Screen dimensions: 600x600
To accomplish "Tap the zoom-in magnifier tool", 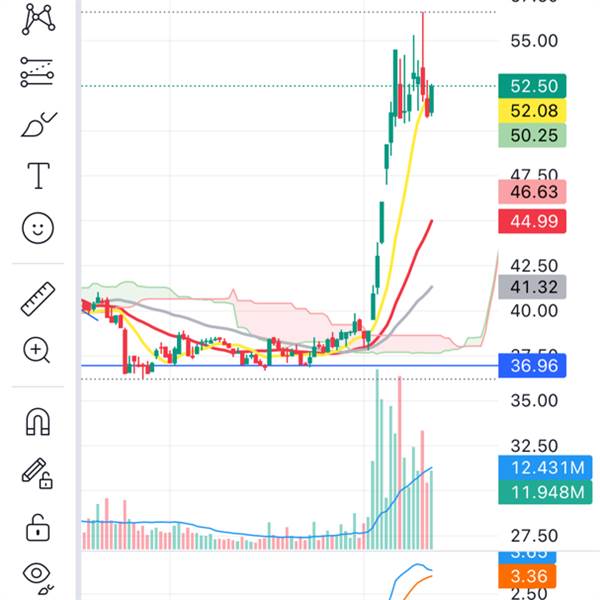I will click(x=37, y=350).
